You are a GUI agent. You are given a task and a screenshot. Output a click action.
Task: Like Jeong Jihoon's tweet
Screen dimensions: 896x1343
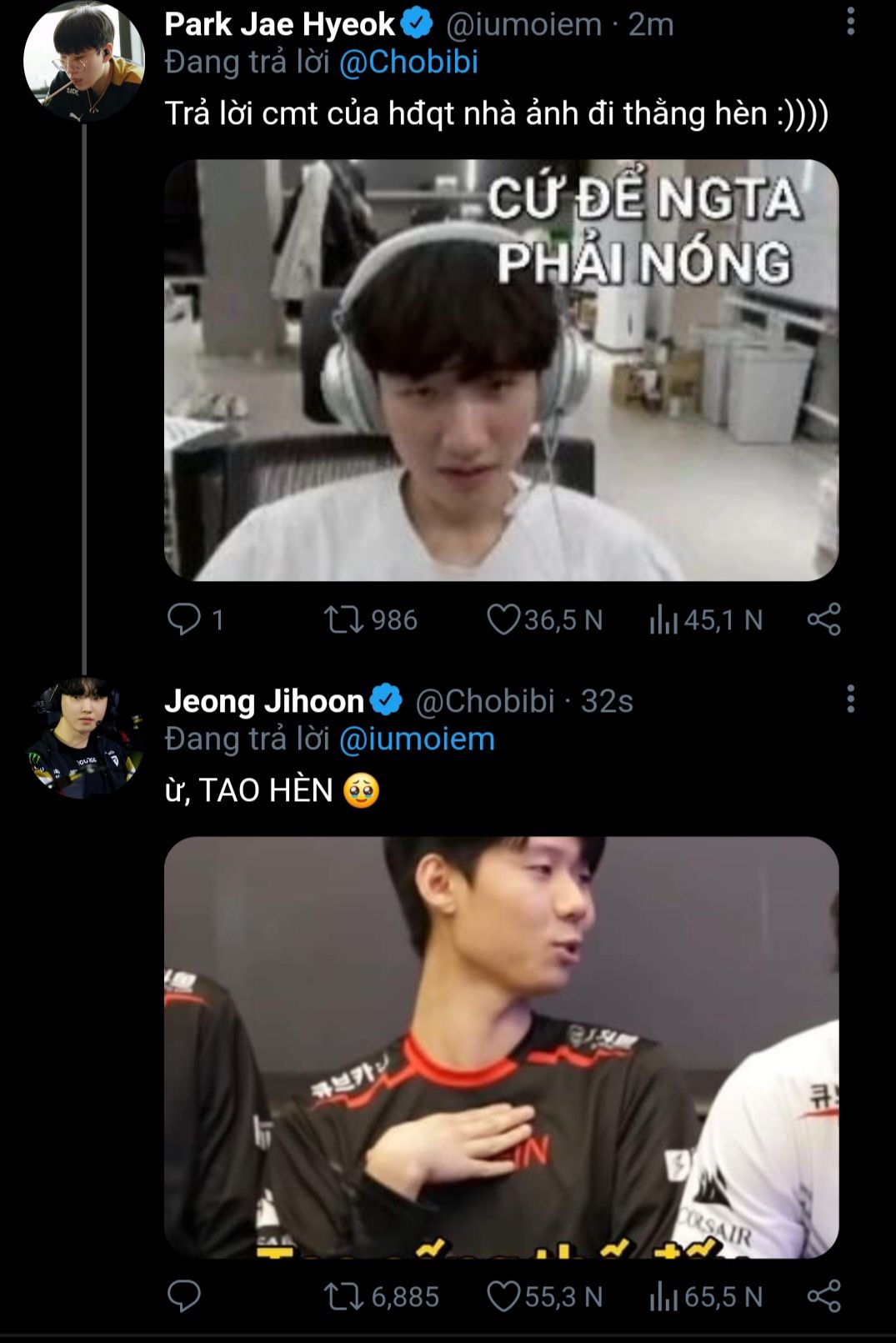pyautogui.click(x=503, y=1296)
